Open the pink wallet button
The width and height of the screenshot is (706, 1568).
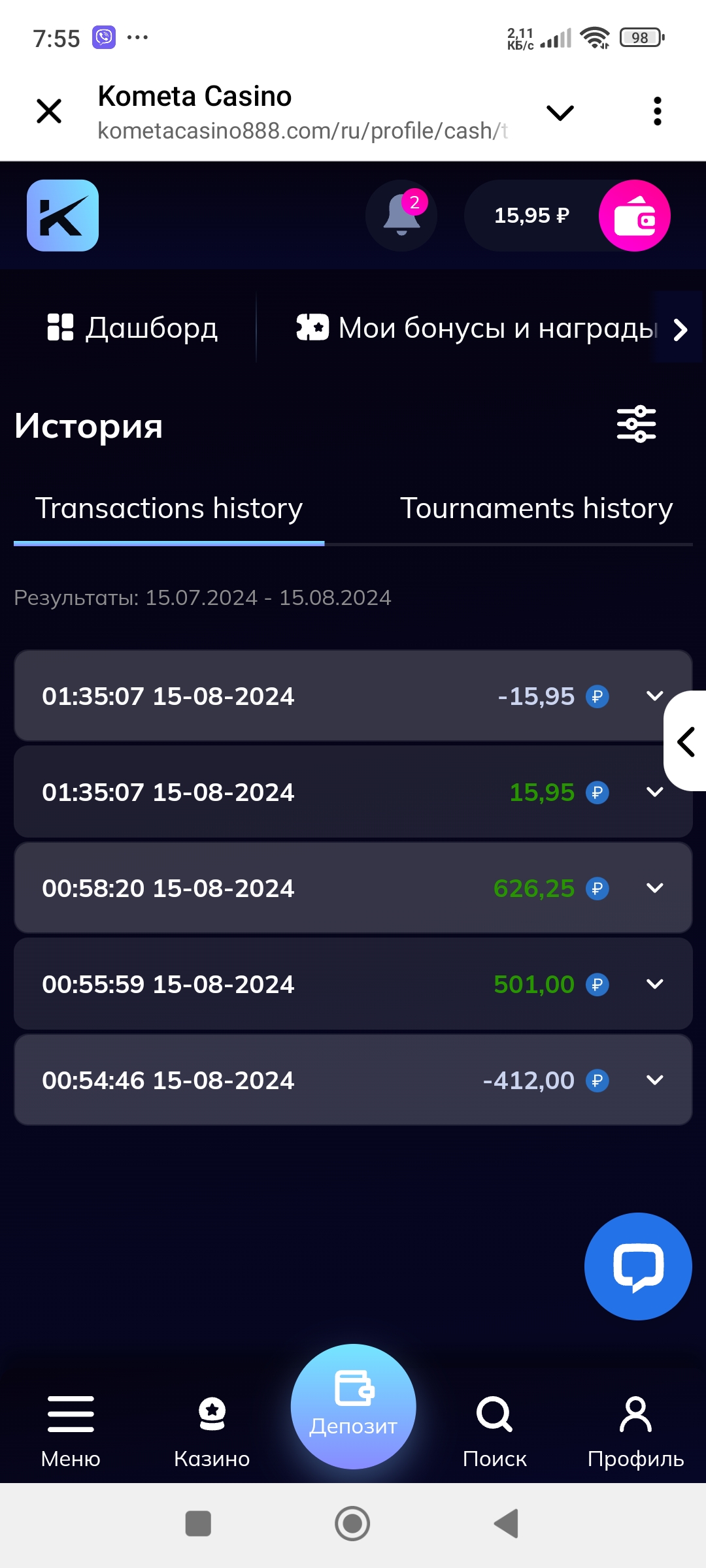[634, 216]
